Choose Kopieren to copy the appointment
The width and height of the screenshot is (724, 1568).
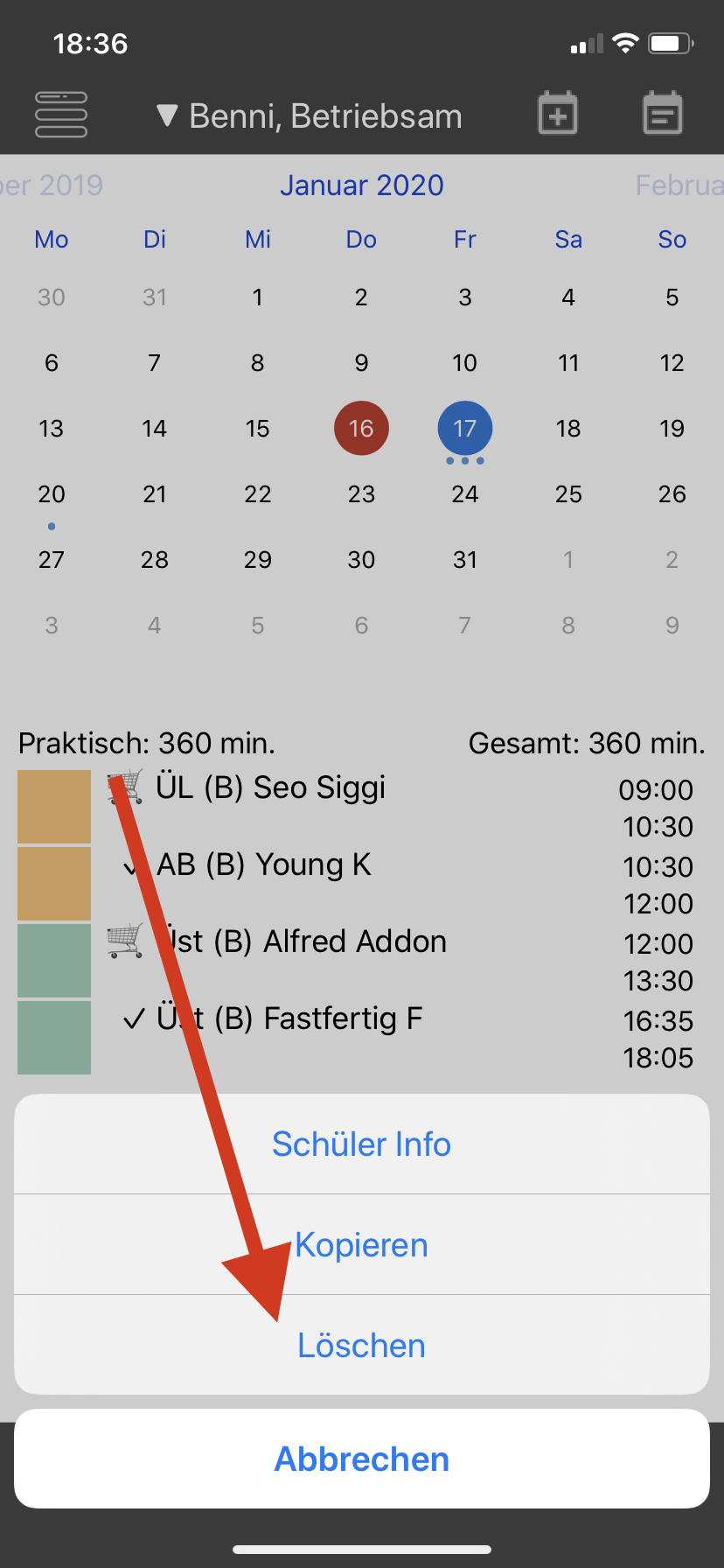(x=361, y=1245)
